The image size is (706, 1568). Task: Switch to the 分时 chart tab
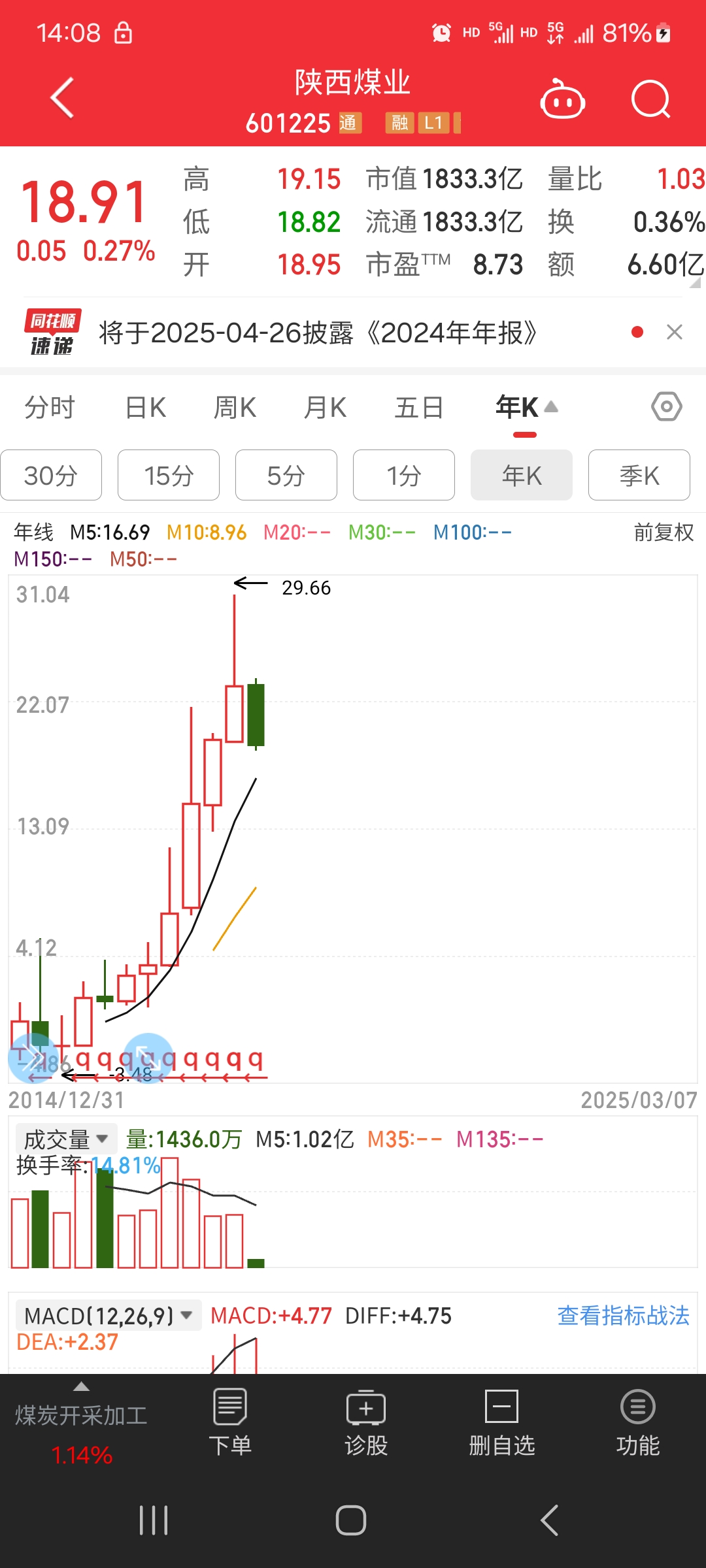click(x=50, y=408)
